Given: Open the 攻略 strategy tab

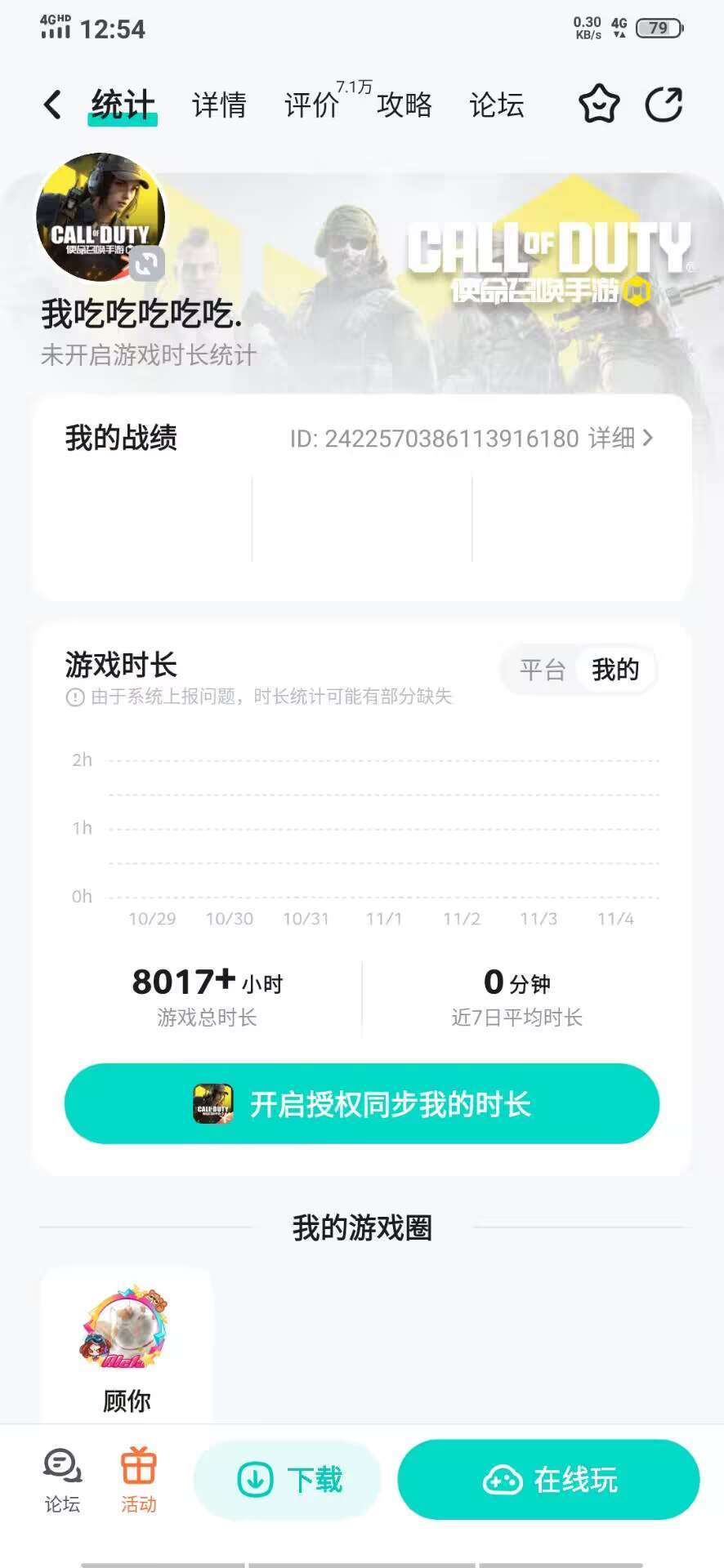Looking at the screenshot, I should [404, 106].
